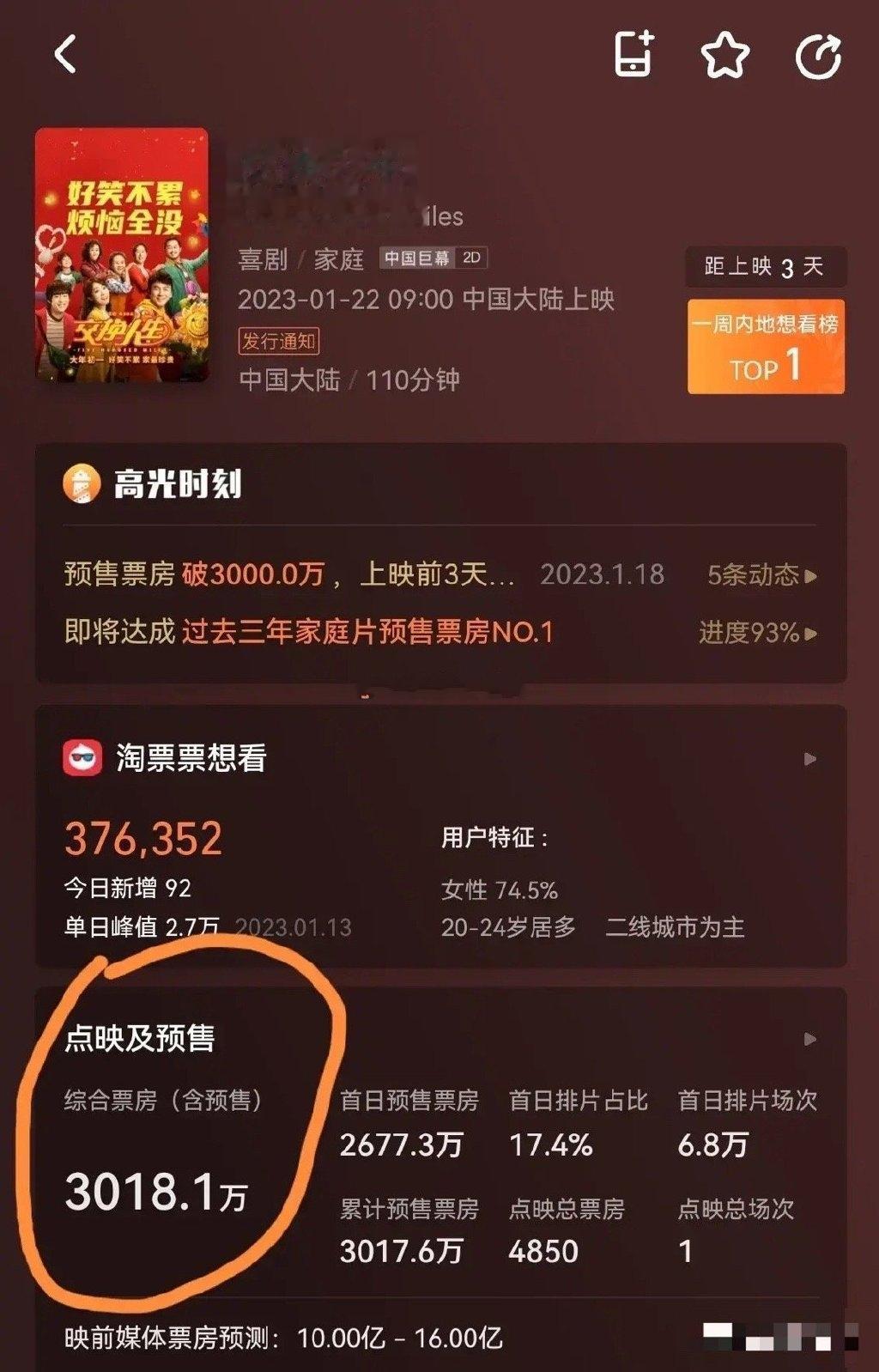View the 5条动态 updates
The height and width of the screenshot is (1372, 879).
click(x=761, y=574)
